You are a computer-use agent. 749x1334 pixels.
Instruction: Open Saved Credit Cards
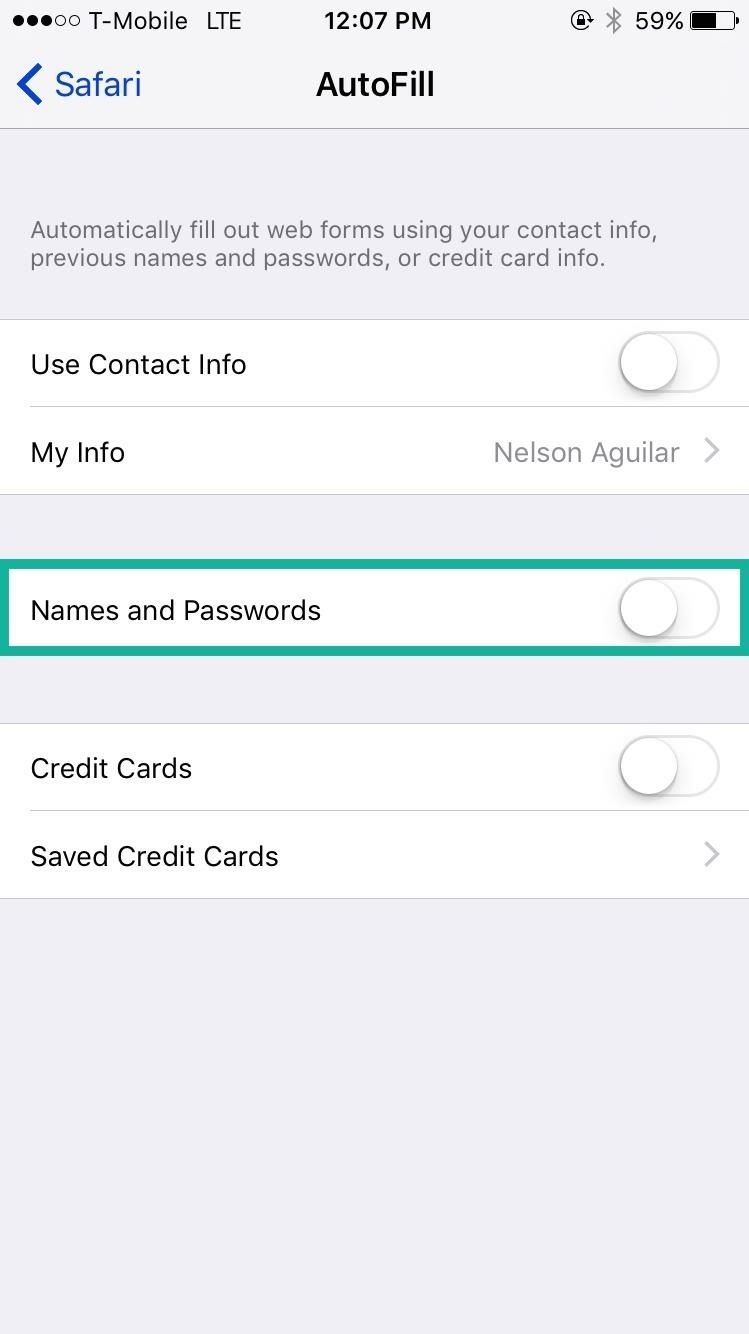[x=374, y=855]
